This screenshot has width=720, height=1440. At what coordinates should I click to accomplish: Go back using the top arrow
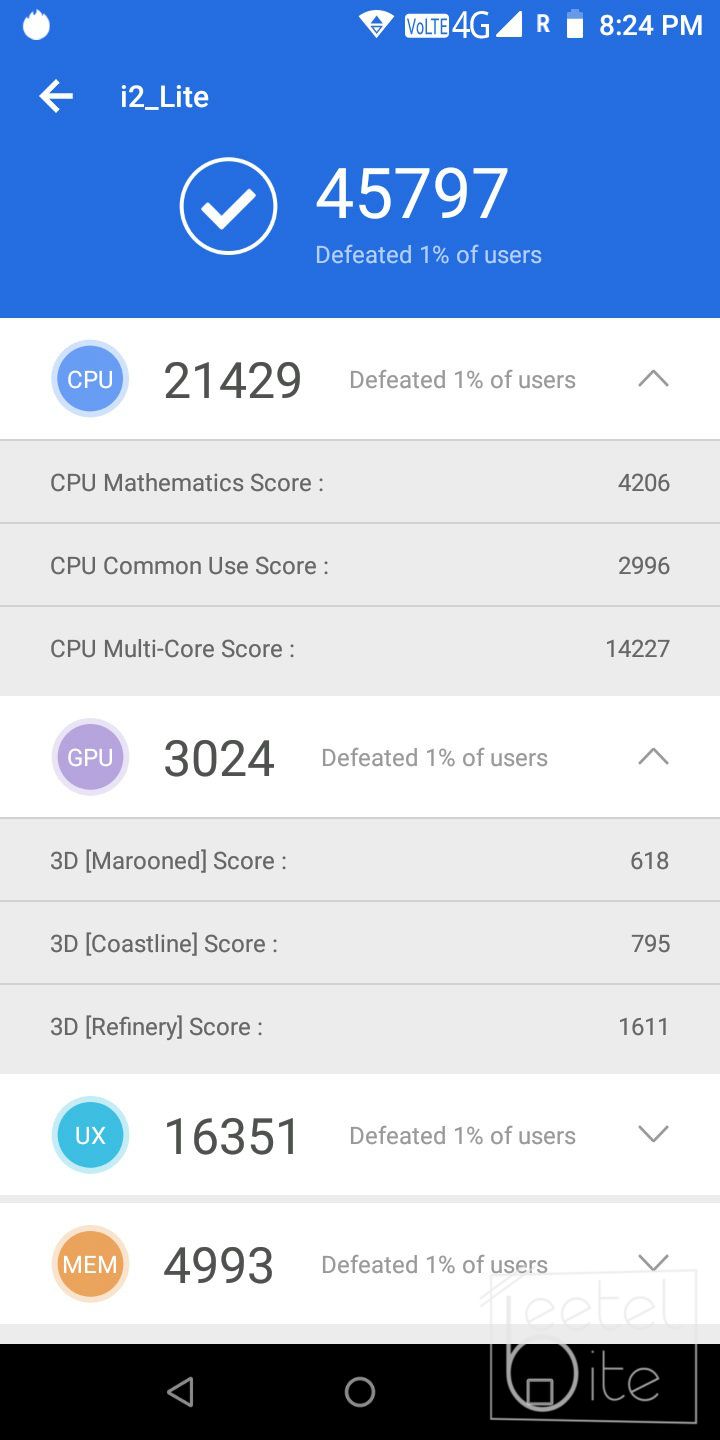coord(56,97)
